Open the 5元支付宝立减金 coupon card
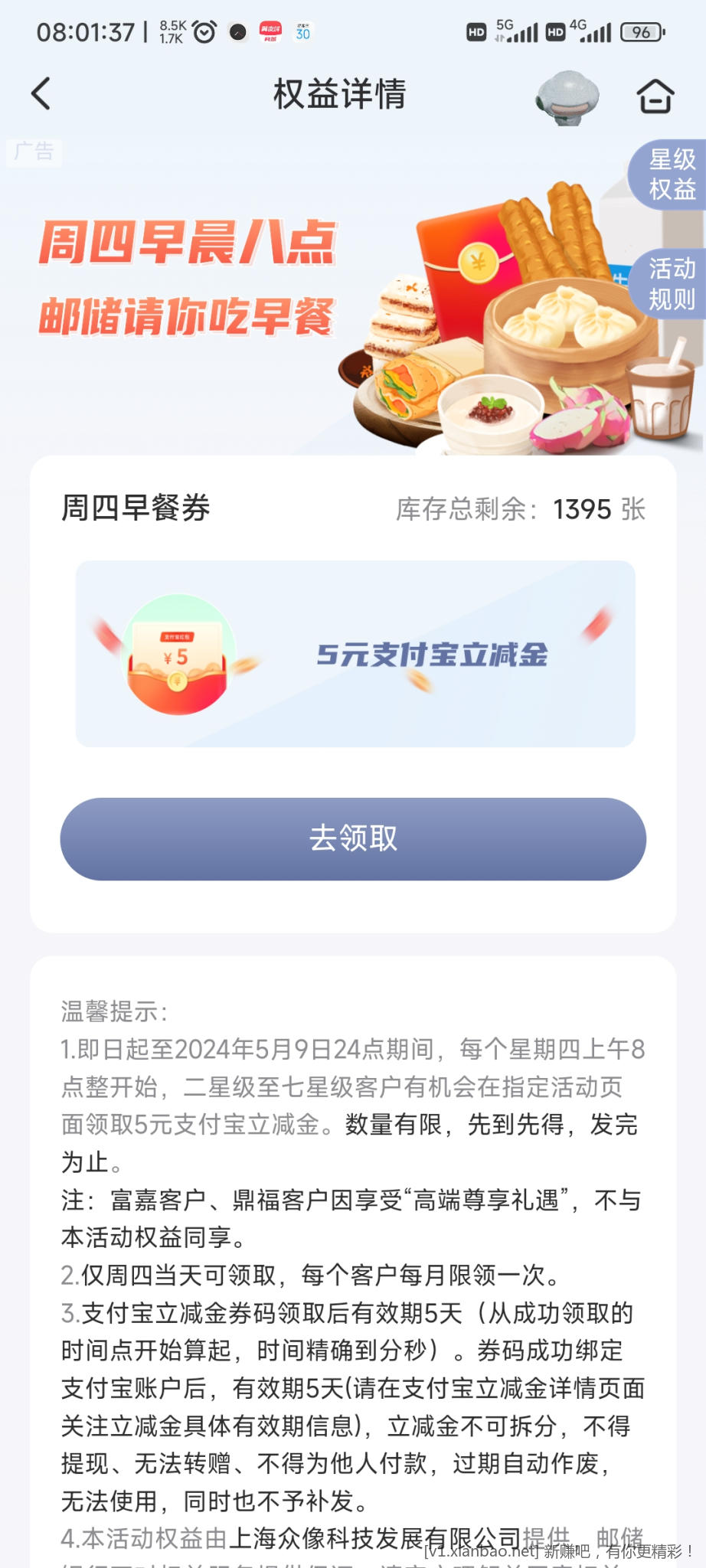 point(355,654)
